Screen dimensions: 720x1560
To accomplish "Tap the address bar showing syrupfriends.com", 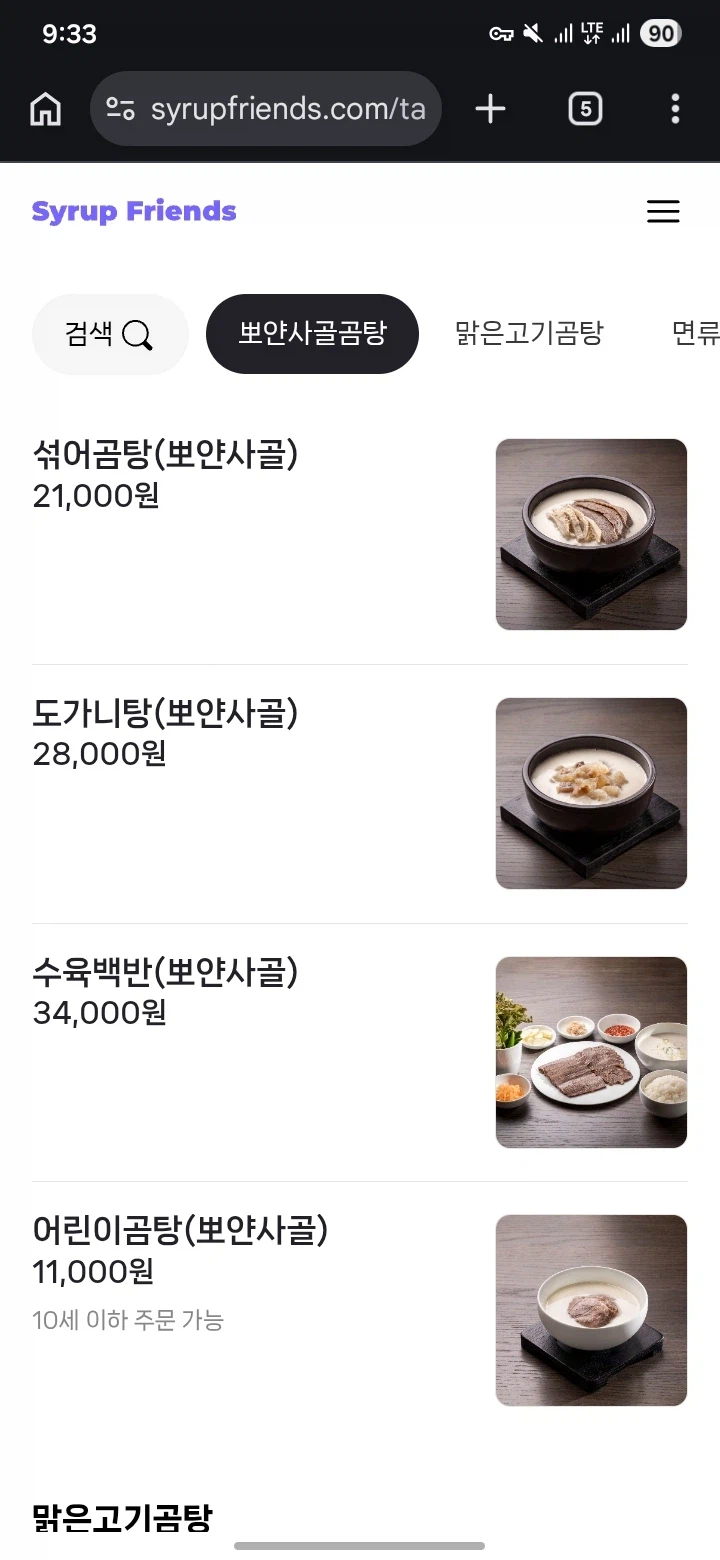I will click(290, 108).
